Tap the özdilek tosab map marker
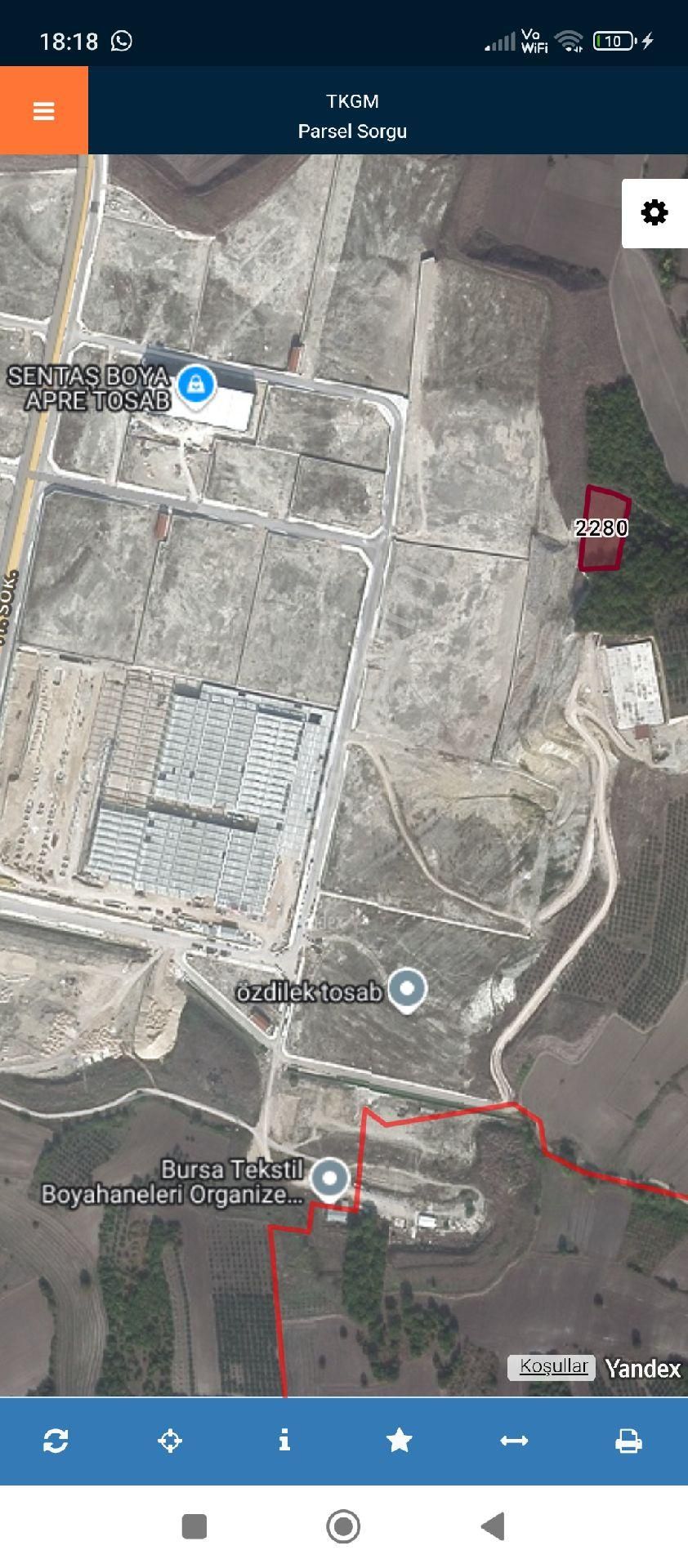Image resolution: width=688 pixels, height=1568 pixels. pyautogui.click(x=407, y=990)
